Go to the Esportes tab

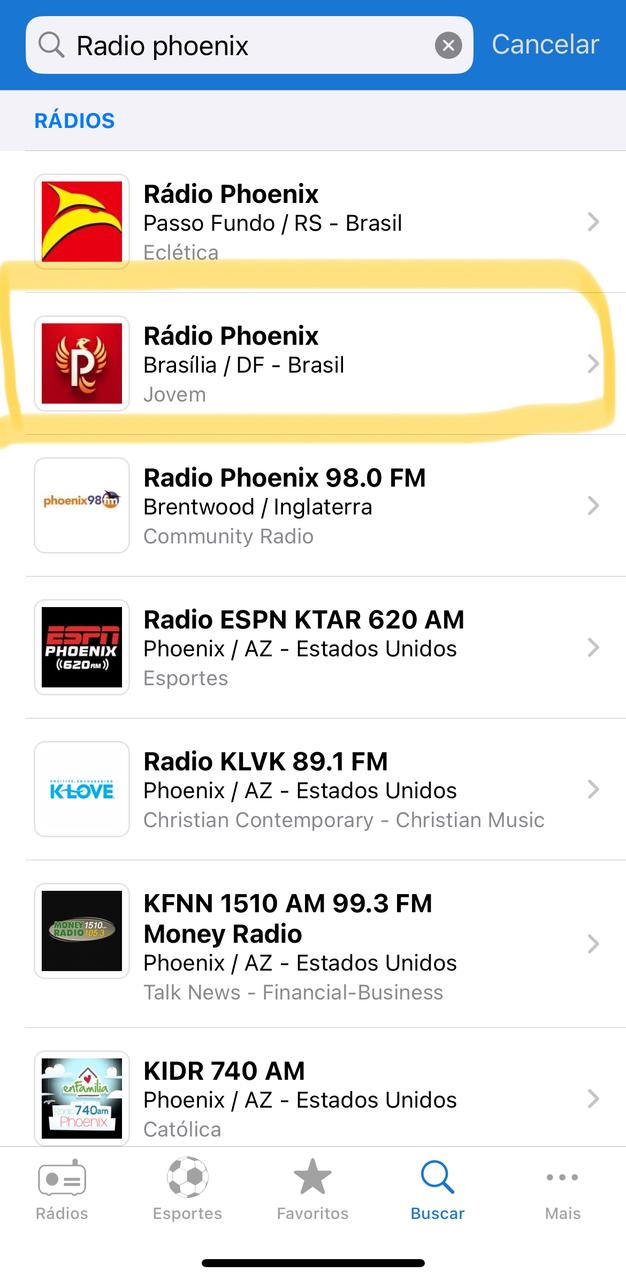click(x=187, y=1191)
